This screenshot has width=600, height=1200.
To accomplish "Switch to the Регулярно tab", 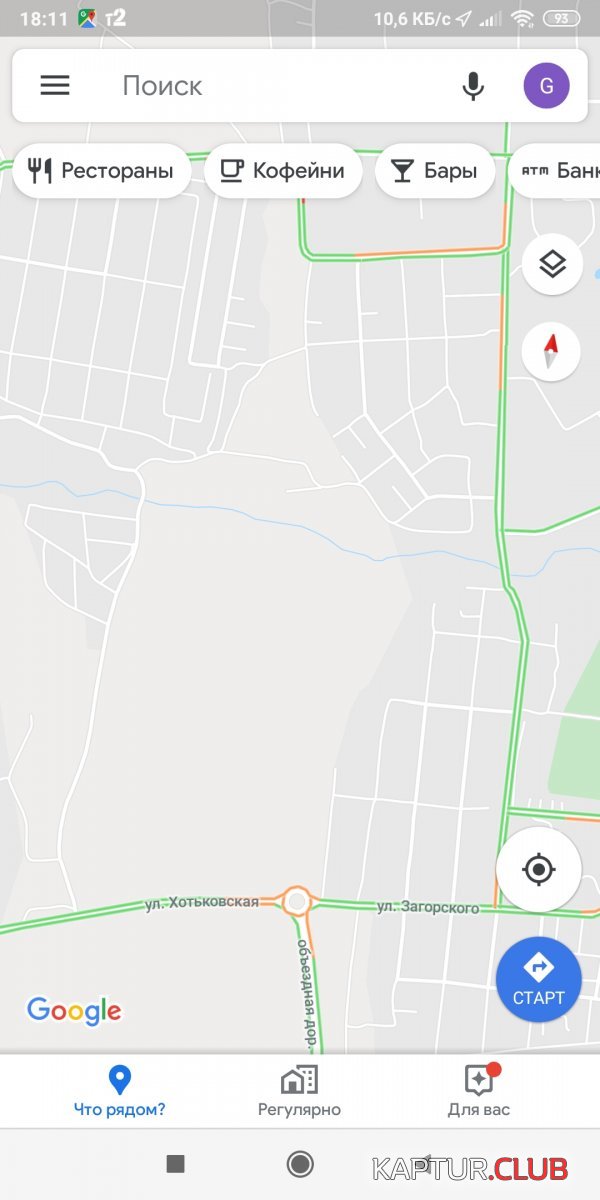I will tap(299, 1091).
